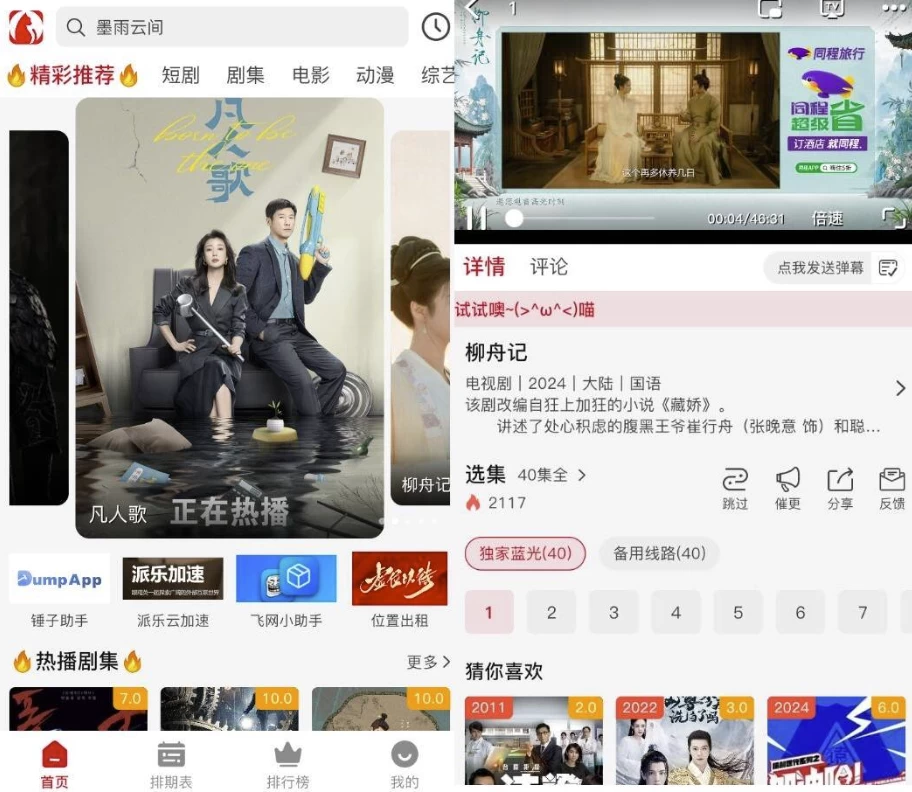
Task: Select the 备用线路(40) source chip
Action: (x=659, y=553)
